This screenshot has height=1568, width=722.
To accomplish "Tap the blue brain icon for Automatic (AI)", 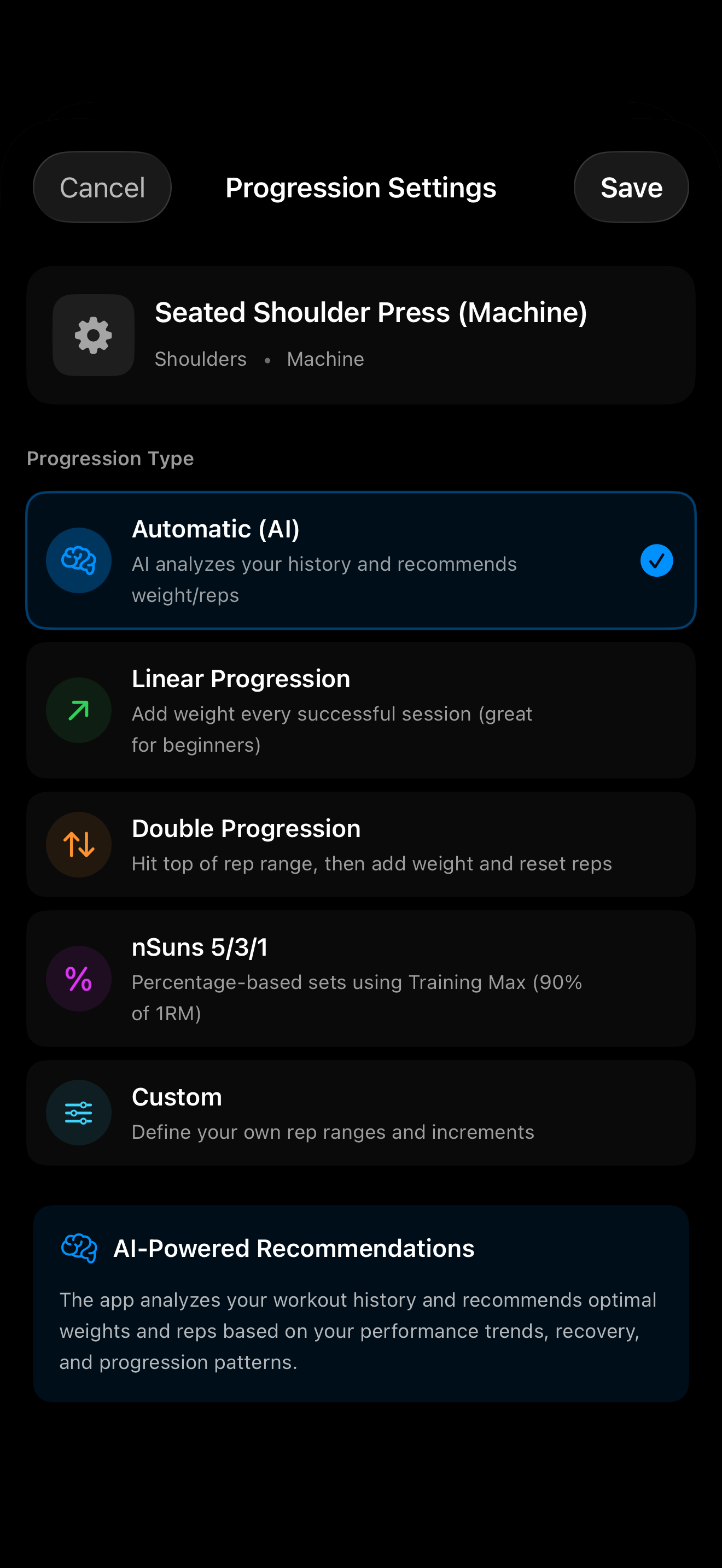I will 79,560.
